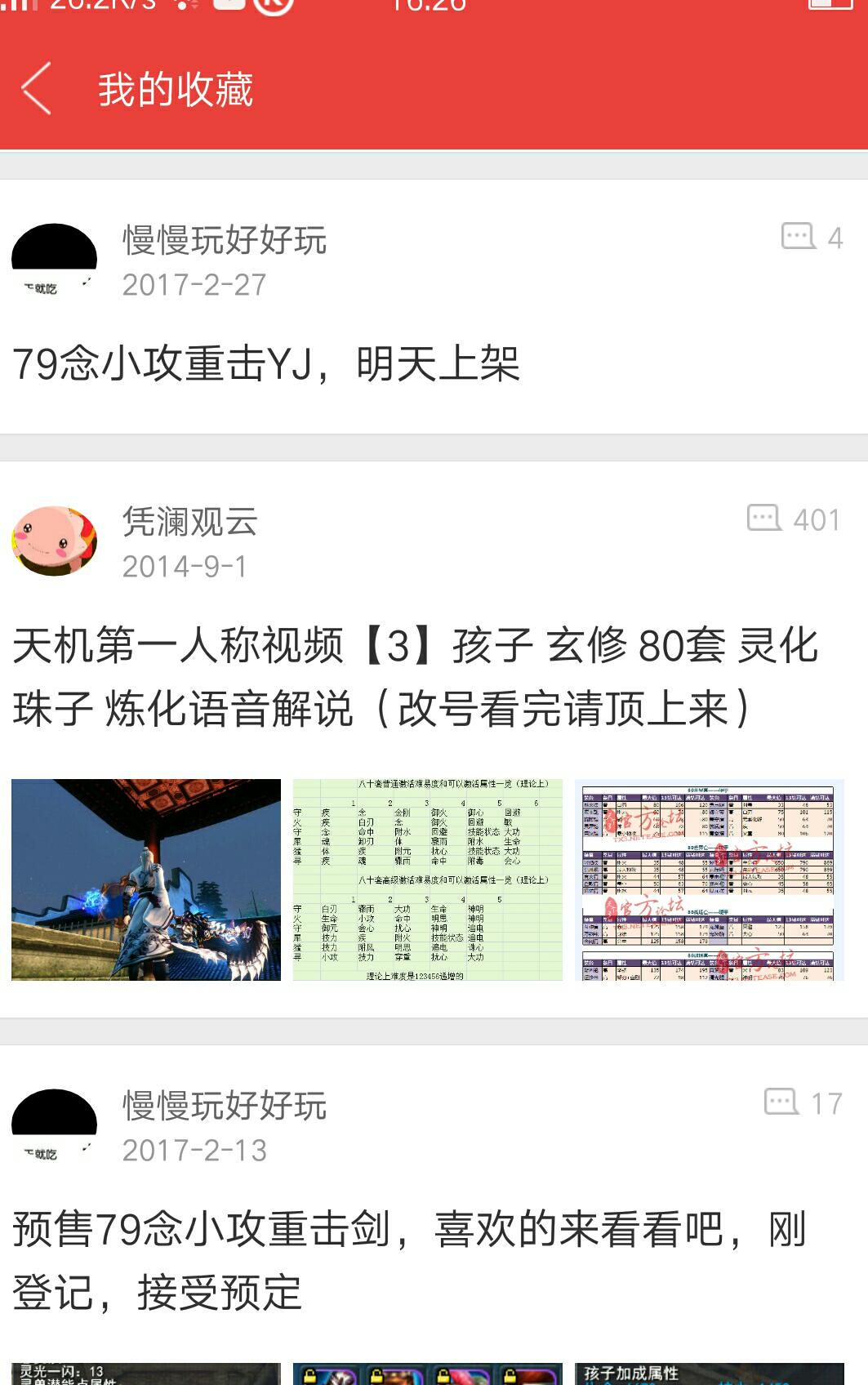Open comments on the 4-reply post
This screenshot has width=868, height=1385.
tap(811, 238)
